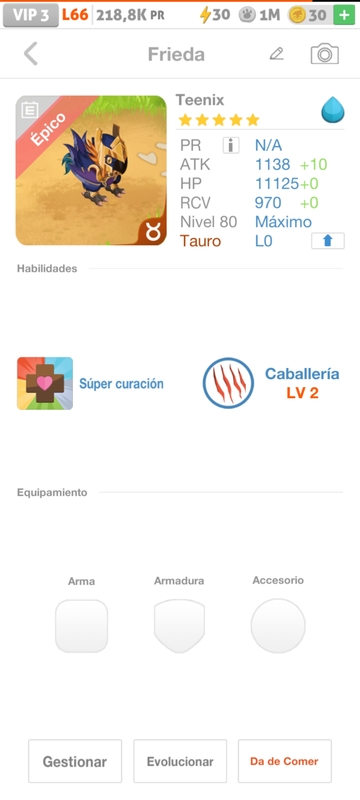The height and width of the screenshot is (800, 360).
Task: Open the Teenix portrait image
Action: coord(91,170)
